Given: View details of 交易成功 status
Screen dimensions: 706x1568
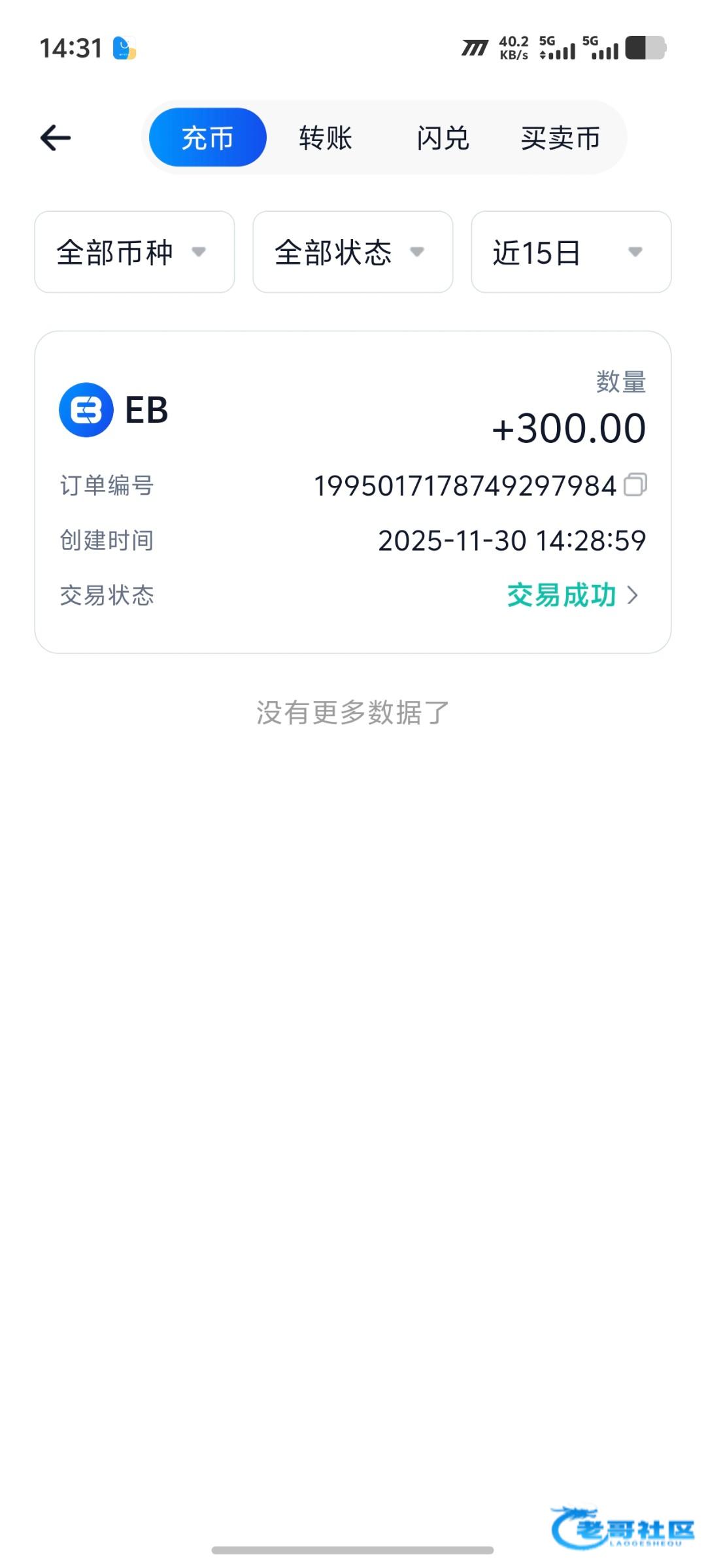Looking at the screenshot, I should tap(572, 595).
